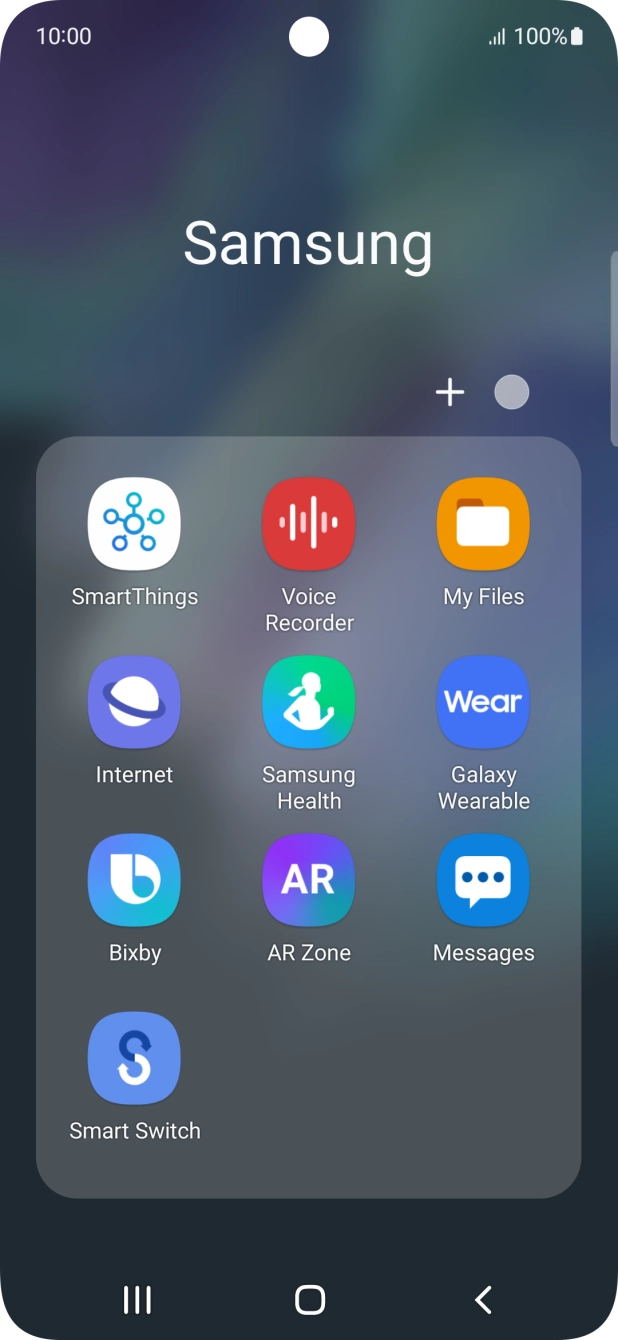Screen dimensions: 618x1340
Task: Launch Voice Recorder
Action: click(309, 524)
